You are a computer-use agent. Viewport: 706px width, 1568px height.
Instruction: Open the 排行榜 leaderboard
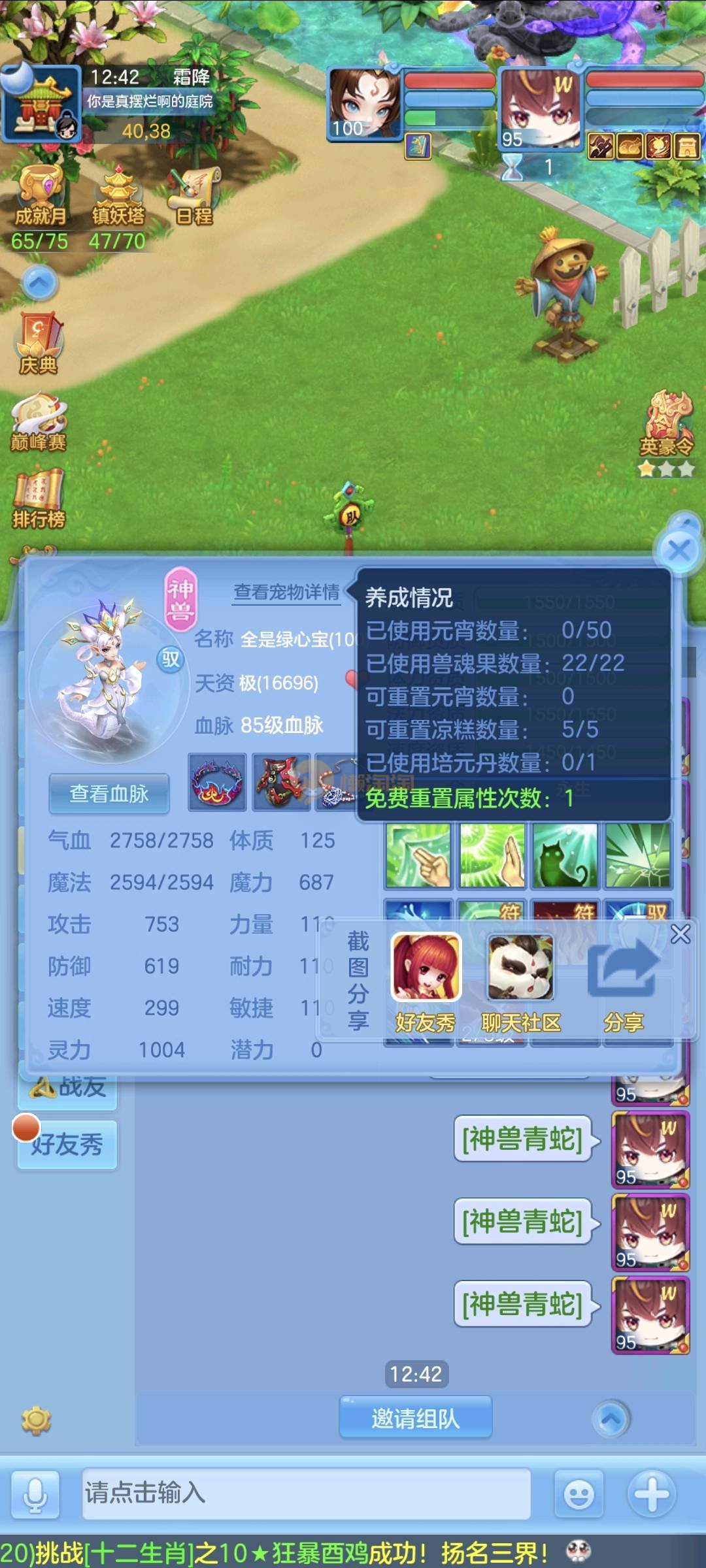[x=39, y=499]
